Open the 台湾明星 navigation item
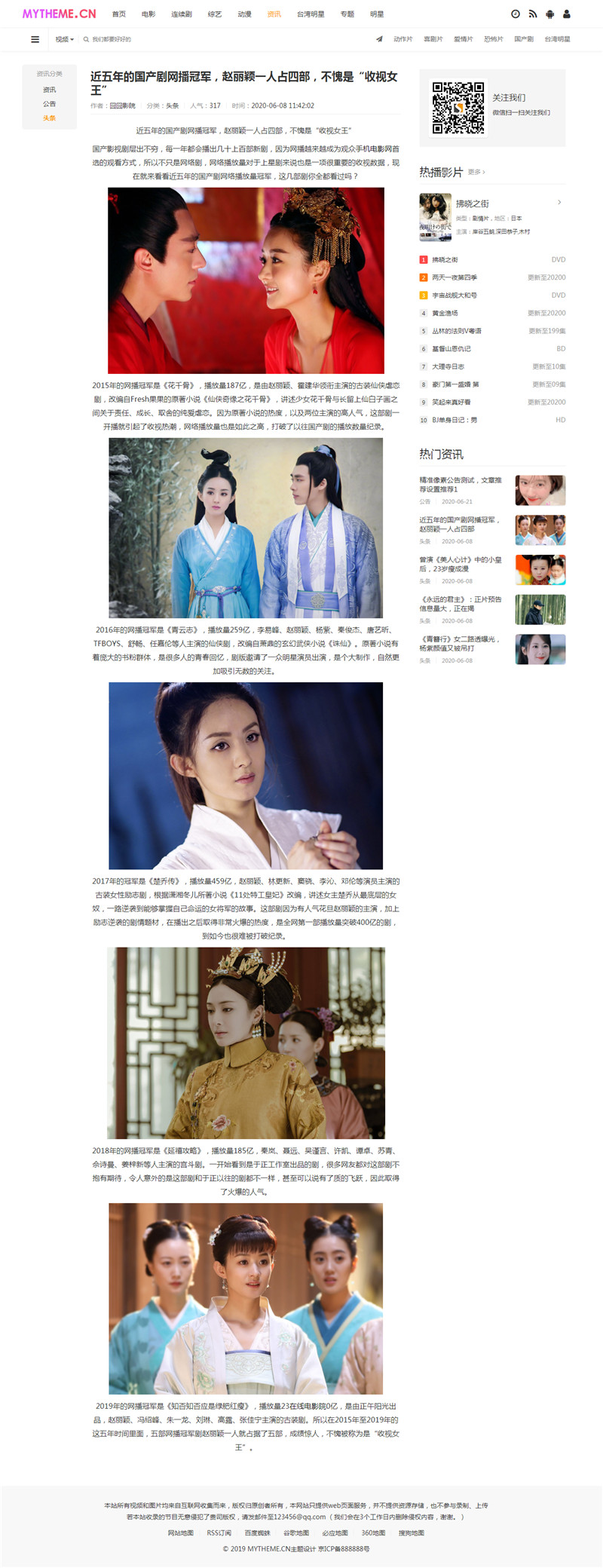Image resolution: width=603 pixels, height=1568 pixels. [x=311, y=14]
